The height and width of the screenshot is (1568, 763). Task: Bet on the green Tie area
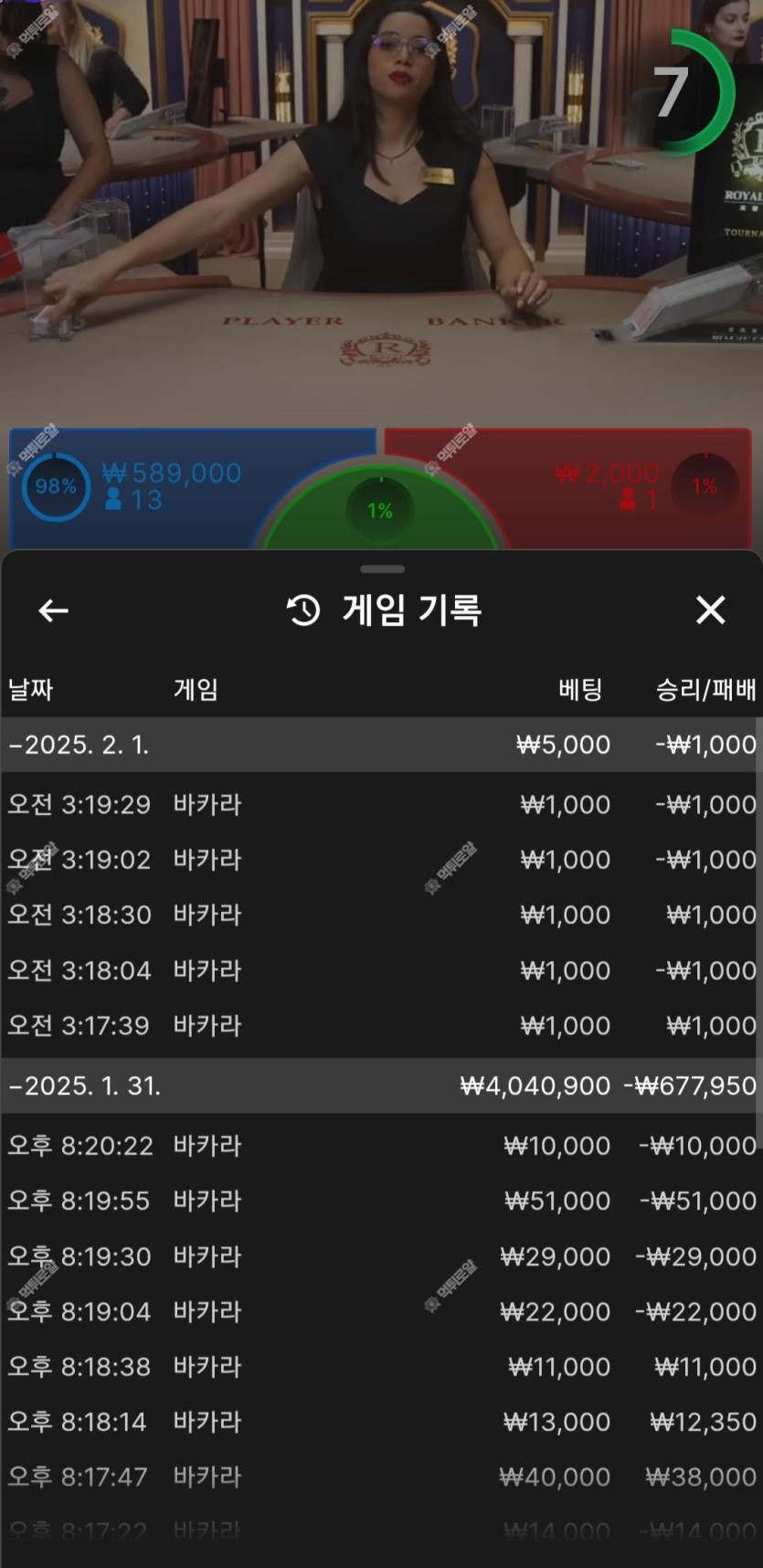click(x=380, y=512)
